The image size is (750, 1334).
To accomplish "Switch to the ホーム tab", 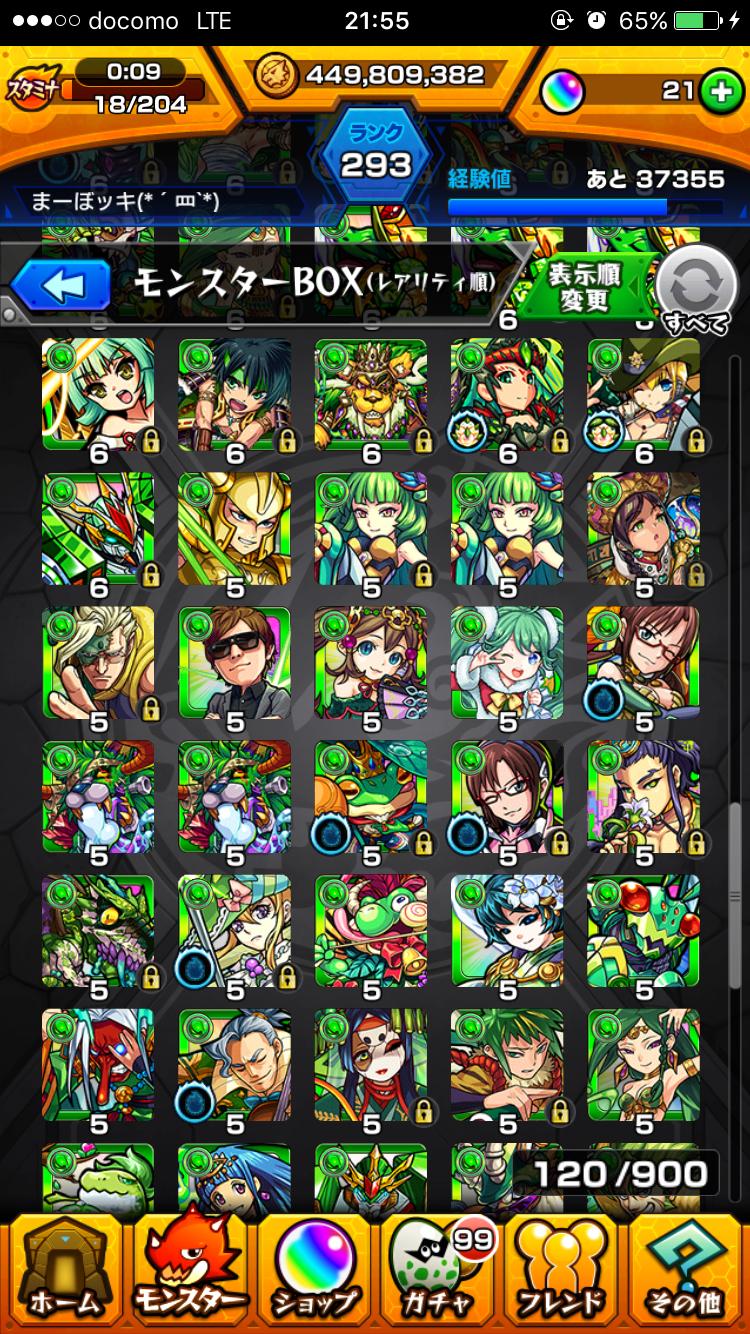I will click(x=64, y=1272).
